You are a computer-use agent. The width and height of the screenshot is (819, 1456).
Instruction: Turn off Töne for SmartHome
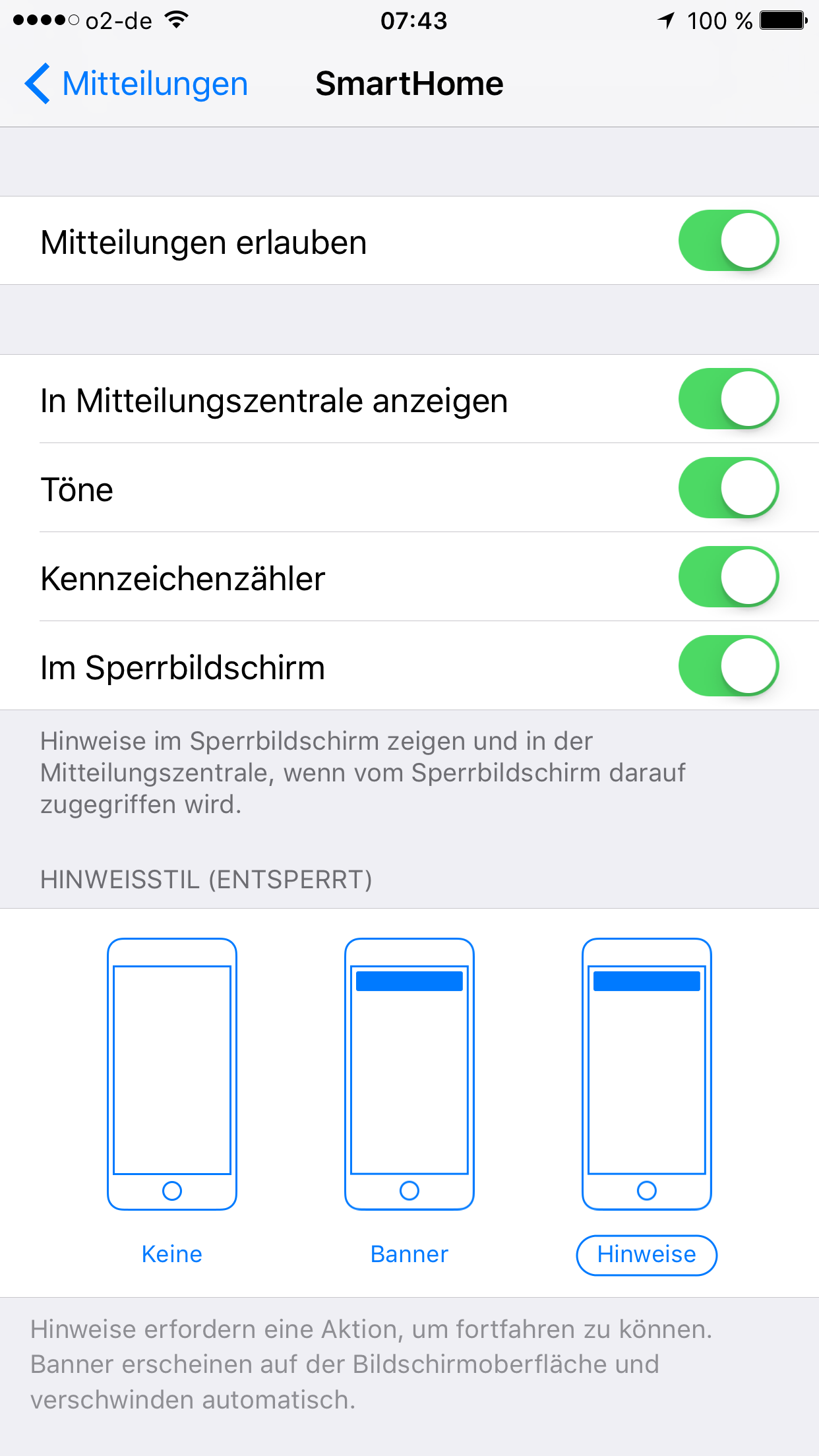[x=728, y=488]
